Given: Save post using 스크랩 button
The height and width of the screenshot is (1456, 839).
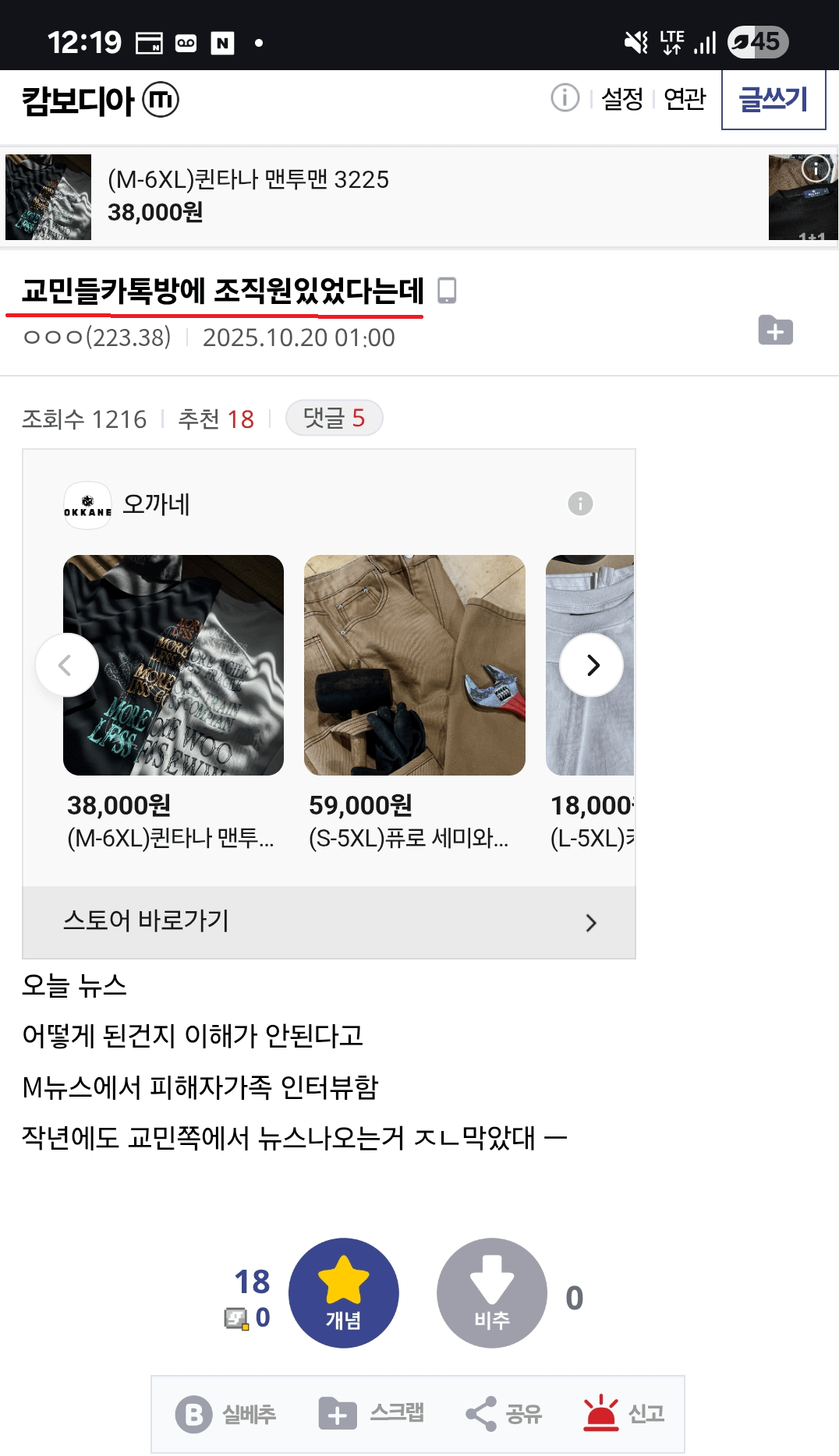Looking at the screenshot, I should tap(372, 1413).
